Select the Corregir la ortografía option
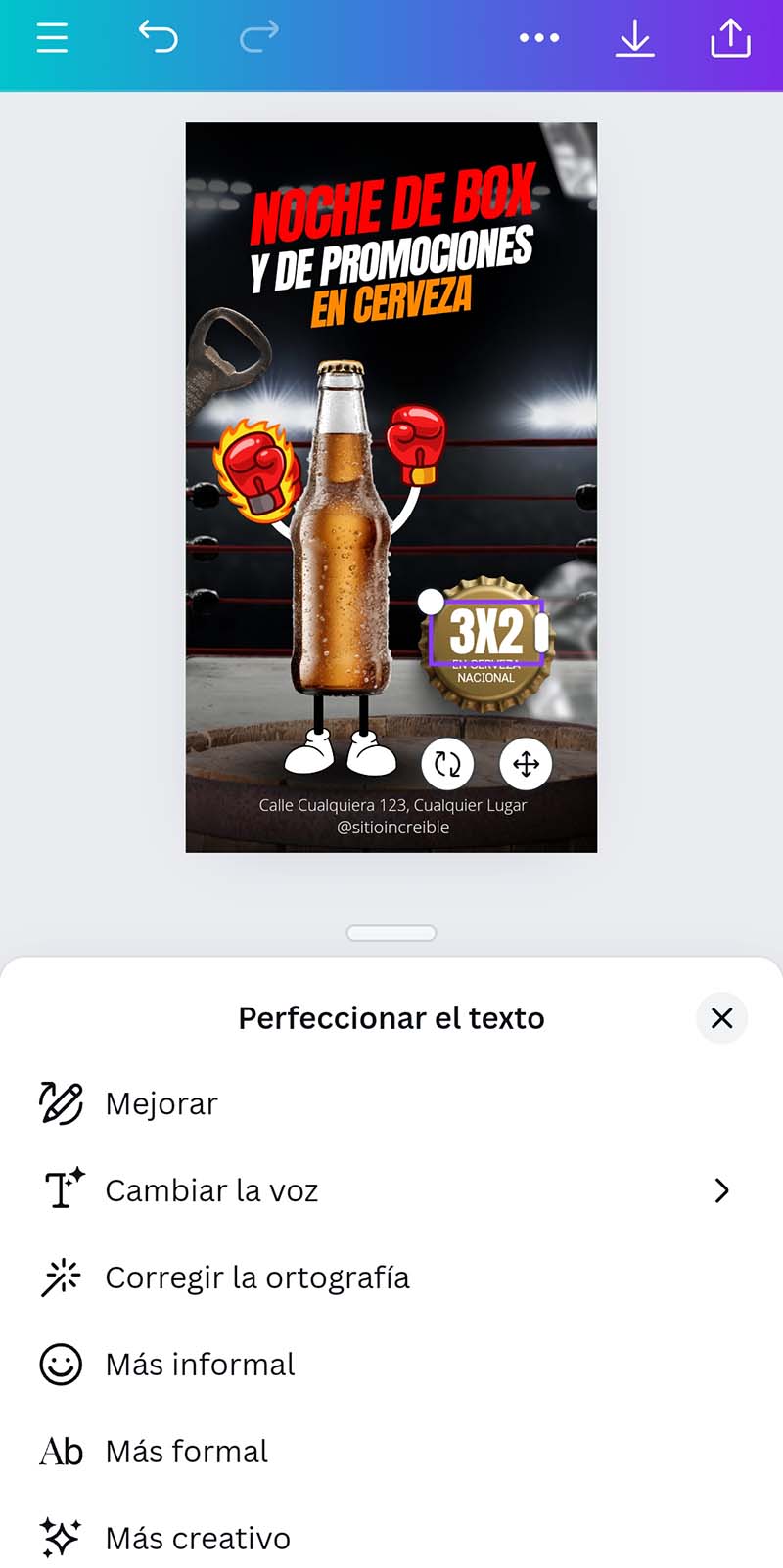The width and height of the screenshot is (783, 1568). [x=257, y=1277]
